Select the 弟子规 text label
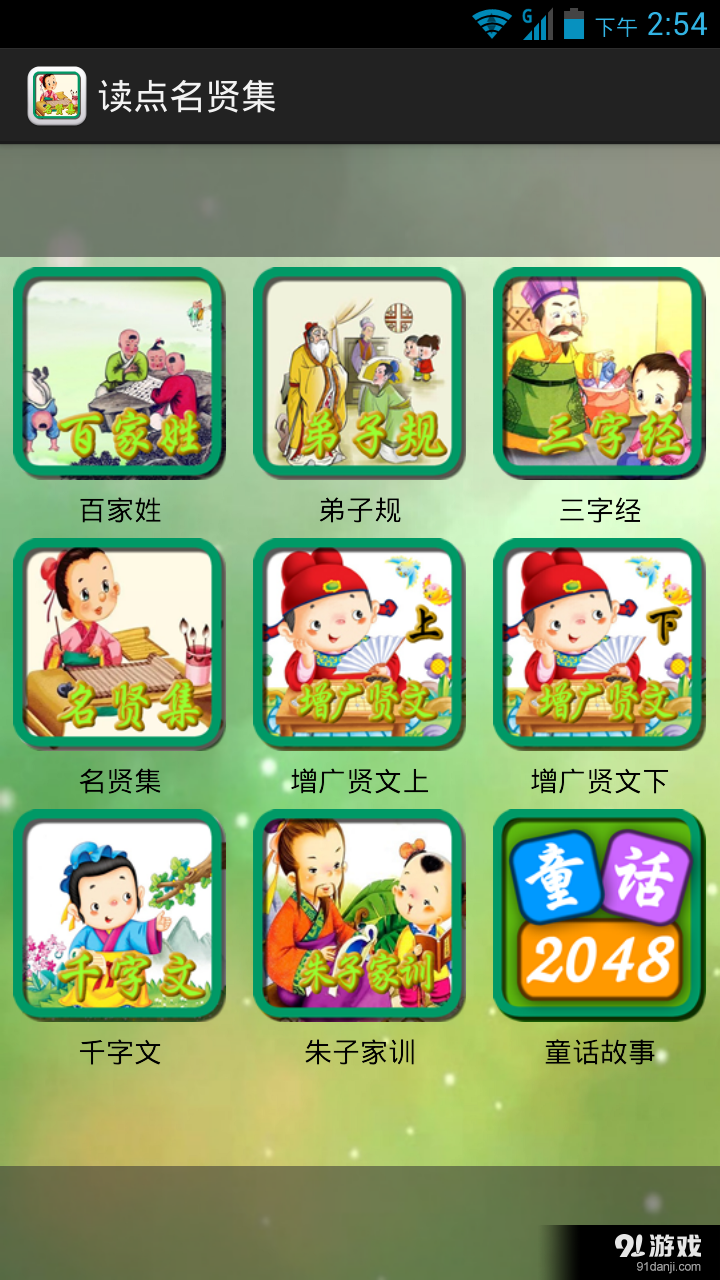 pos(360,510)
